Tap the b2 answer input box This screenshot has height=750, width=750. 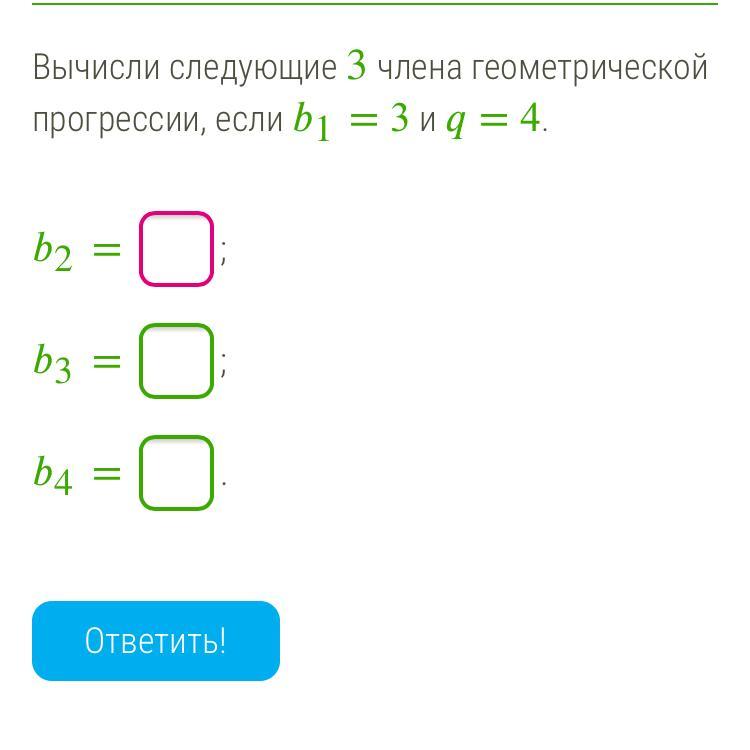click(176, 249)
